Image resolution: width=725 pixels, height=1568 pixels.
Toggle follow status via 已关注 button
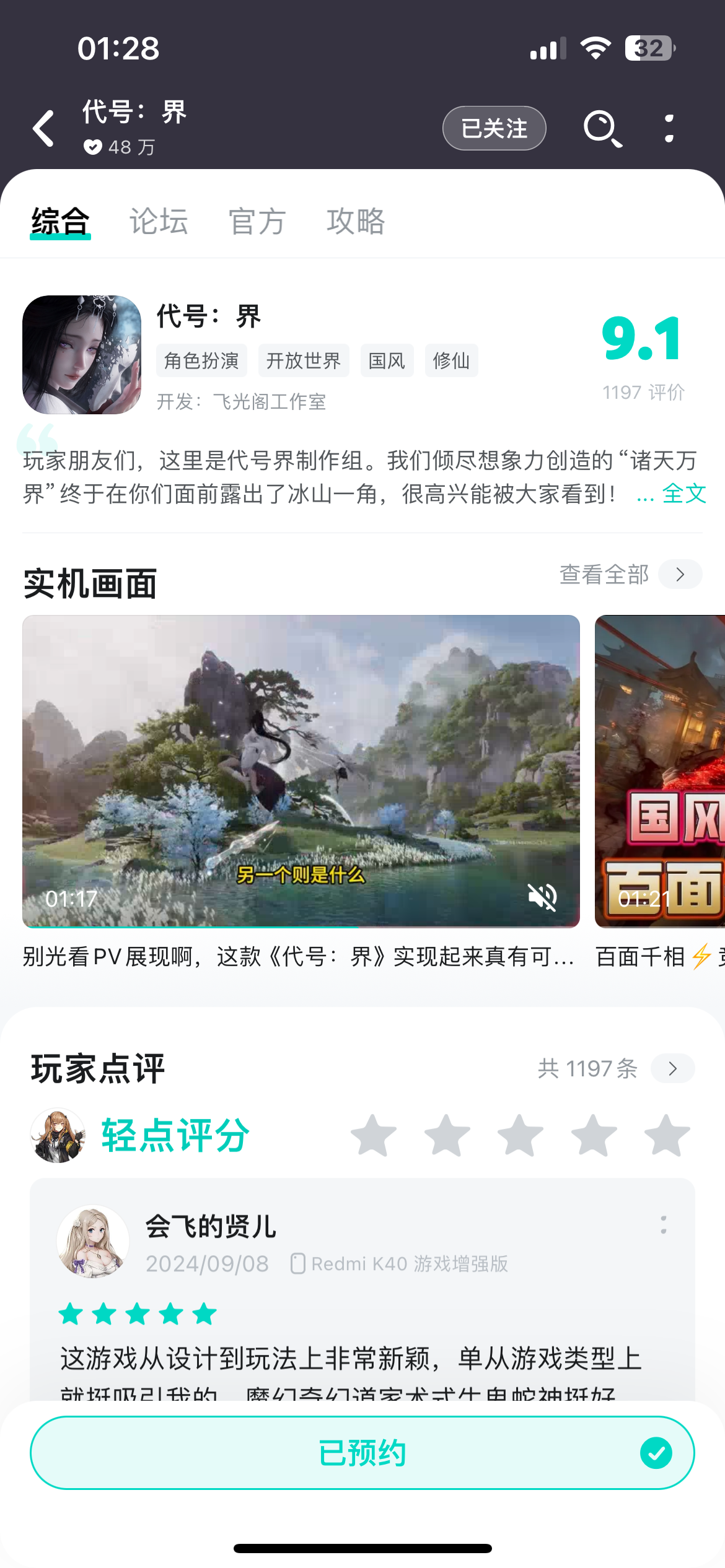pos(494,128)
